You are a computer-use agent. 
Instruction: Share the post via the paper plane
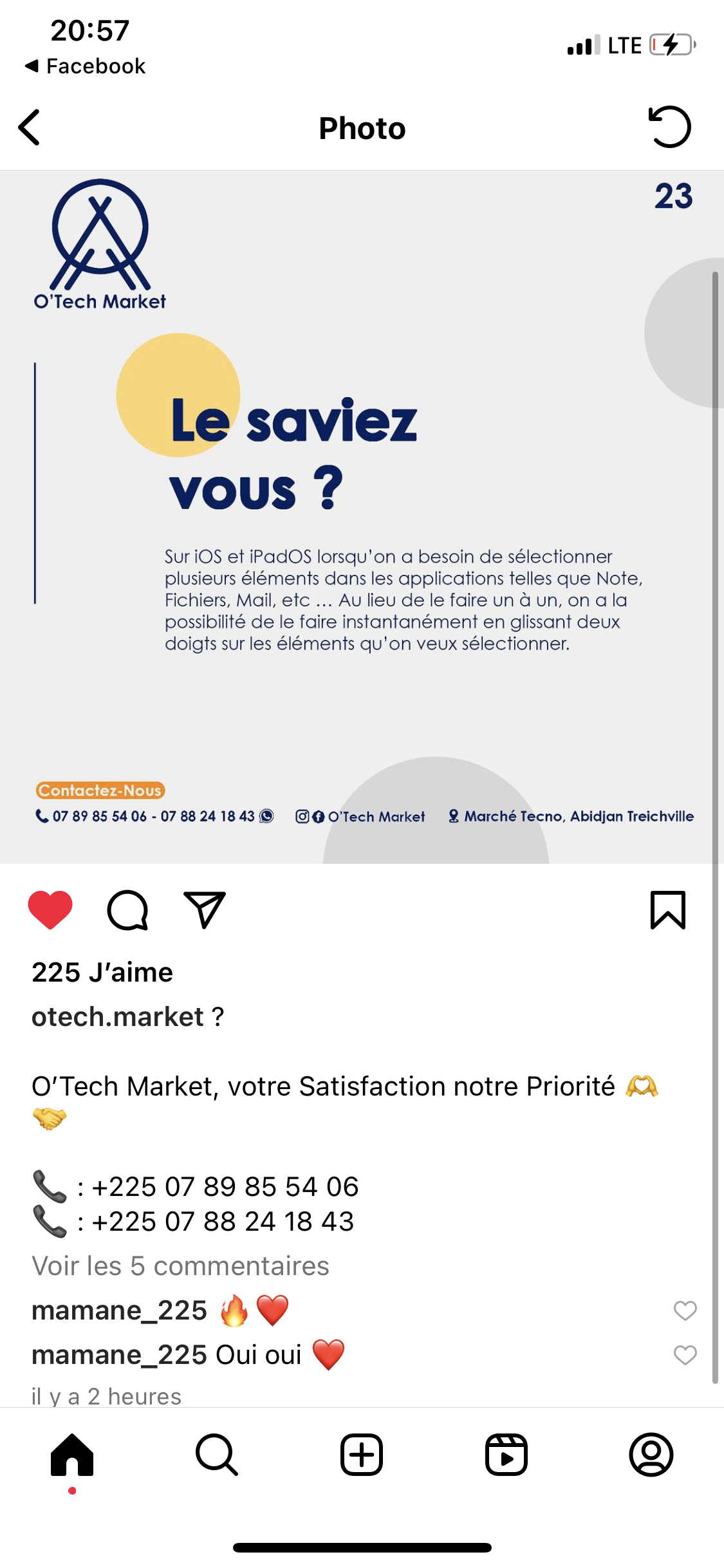204,910
